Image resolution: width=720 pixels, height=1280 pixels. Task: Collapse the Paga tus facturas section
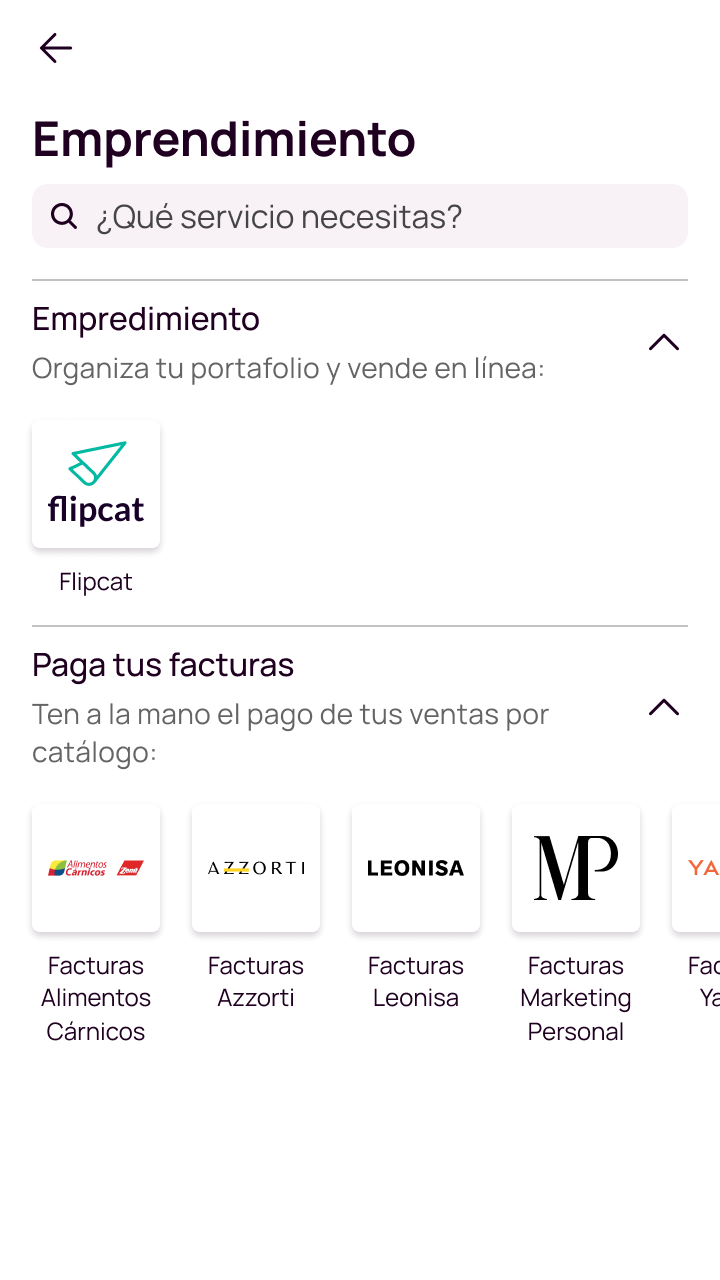pyautogui.click(x=663, y=708)
